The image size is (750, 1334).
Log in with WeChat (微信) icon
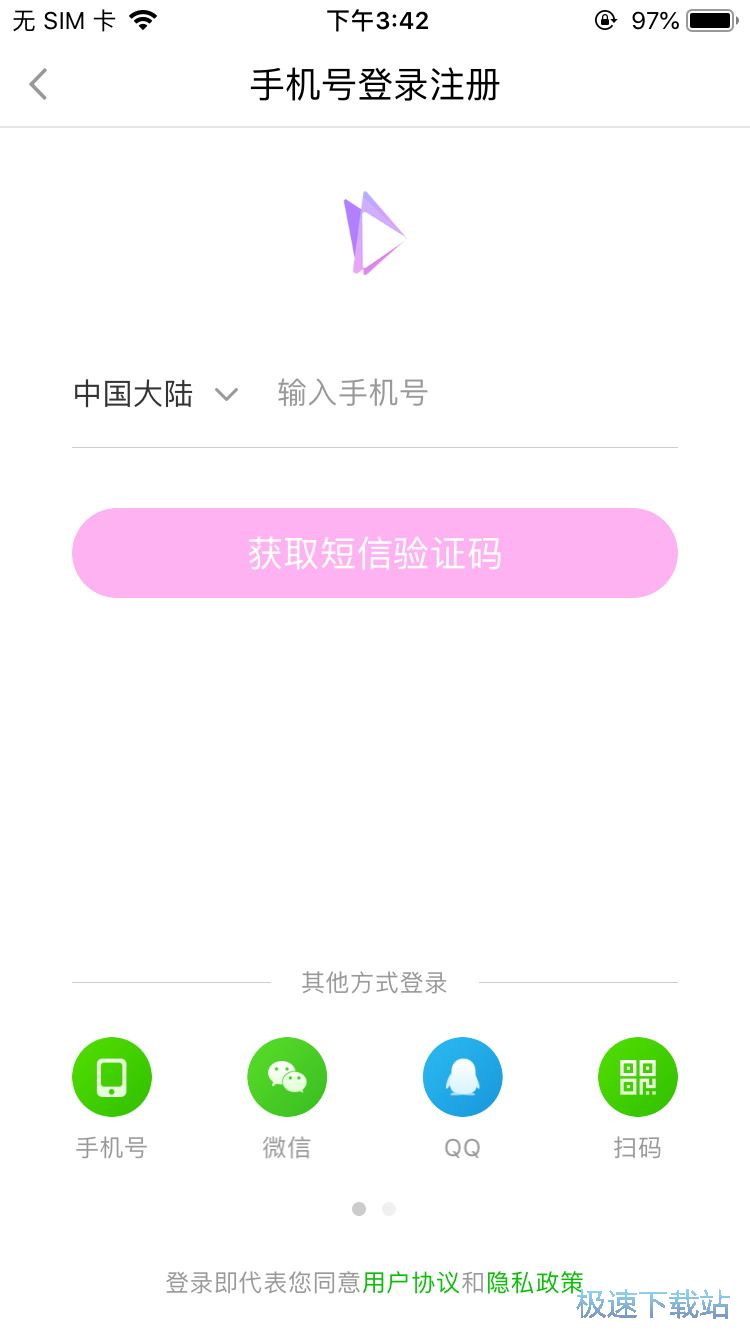click(x=287, y=1076)
